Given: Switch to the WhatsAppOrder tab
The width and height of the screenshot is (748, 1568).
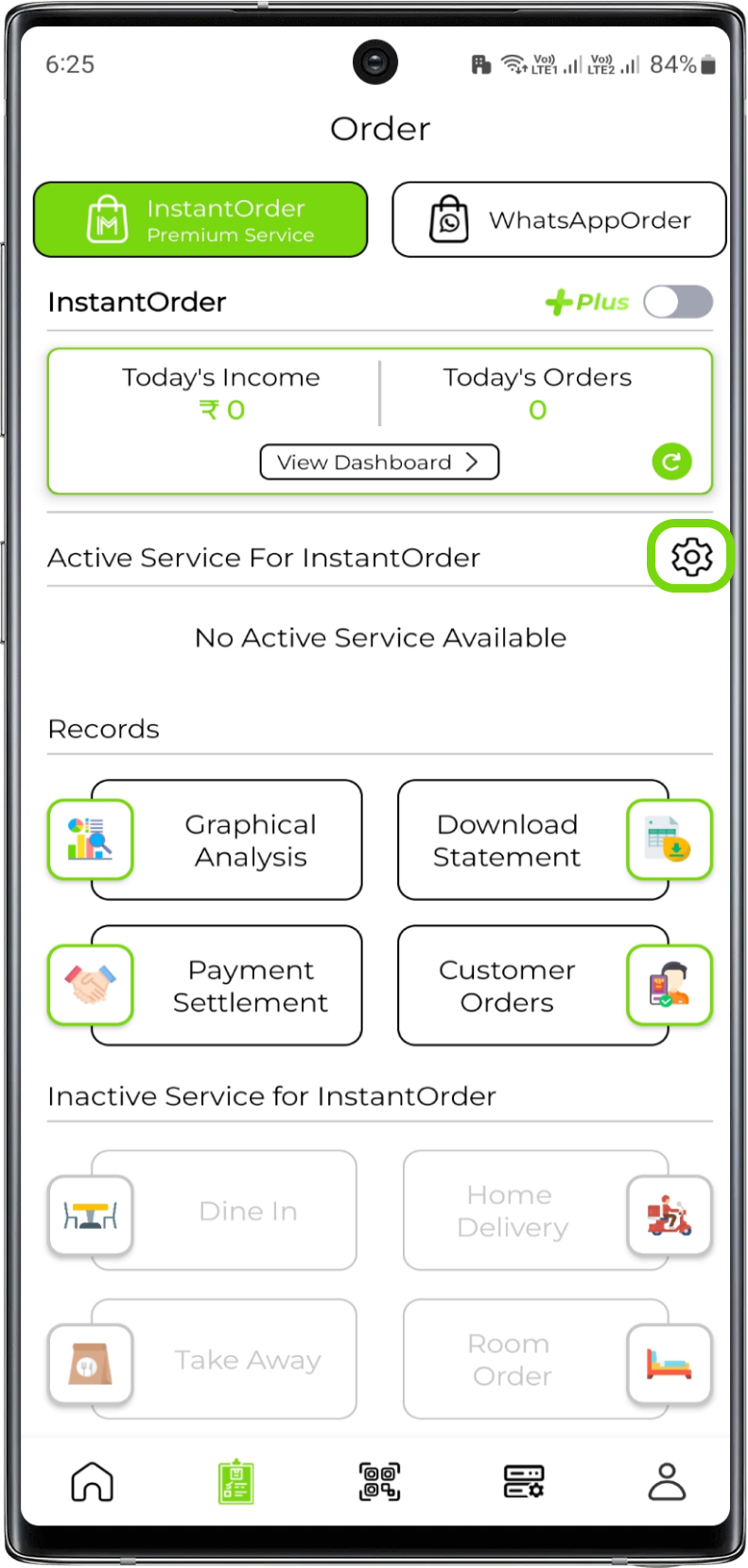Looking at the screenshot, I should [559, 219].
